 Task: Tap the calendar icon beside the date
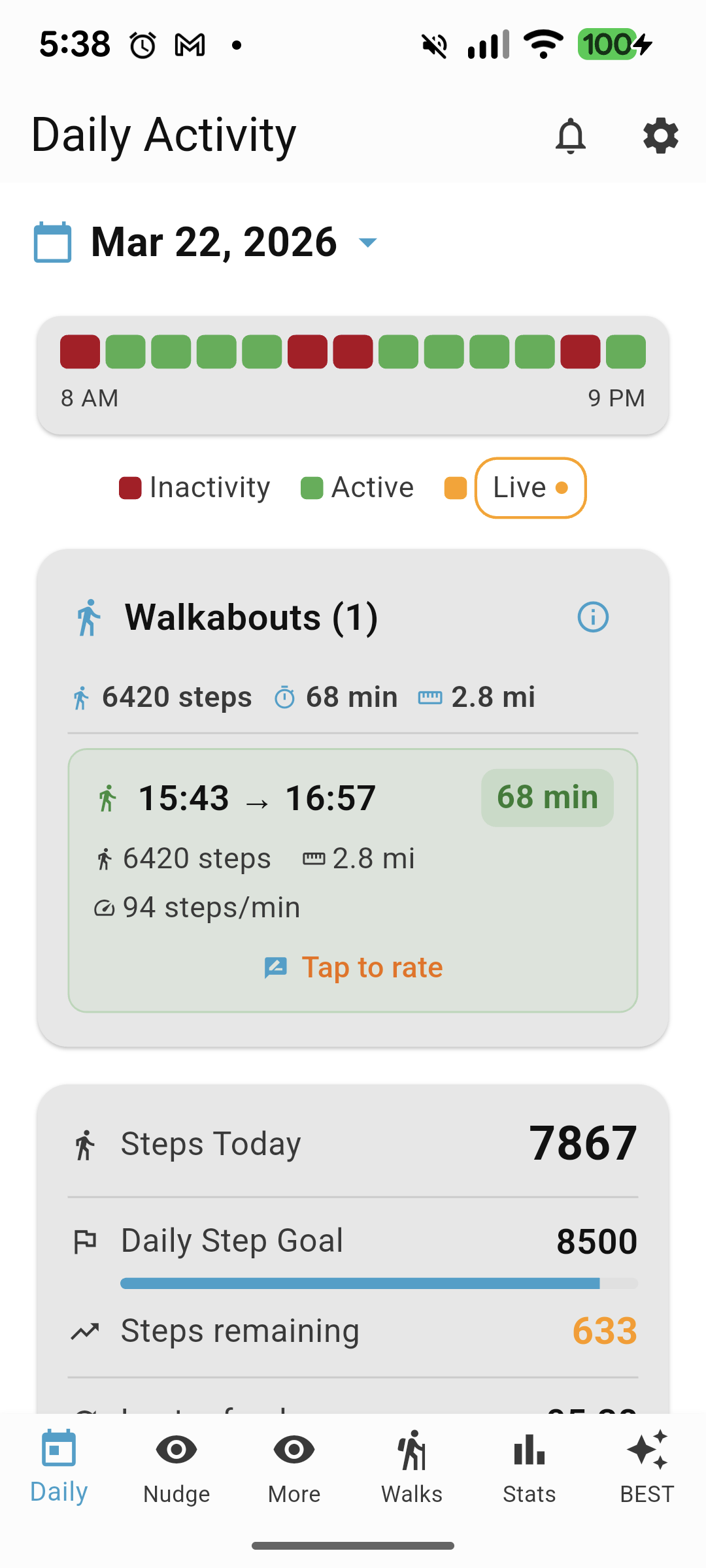point(54,241)
